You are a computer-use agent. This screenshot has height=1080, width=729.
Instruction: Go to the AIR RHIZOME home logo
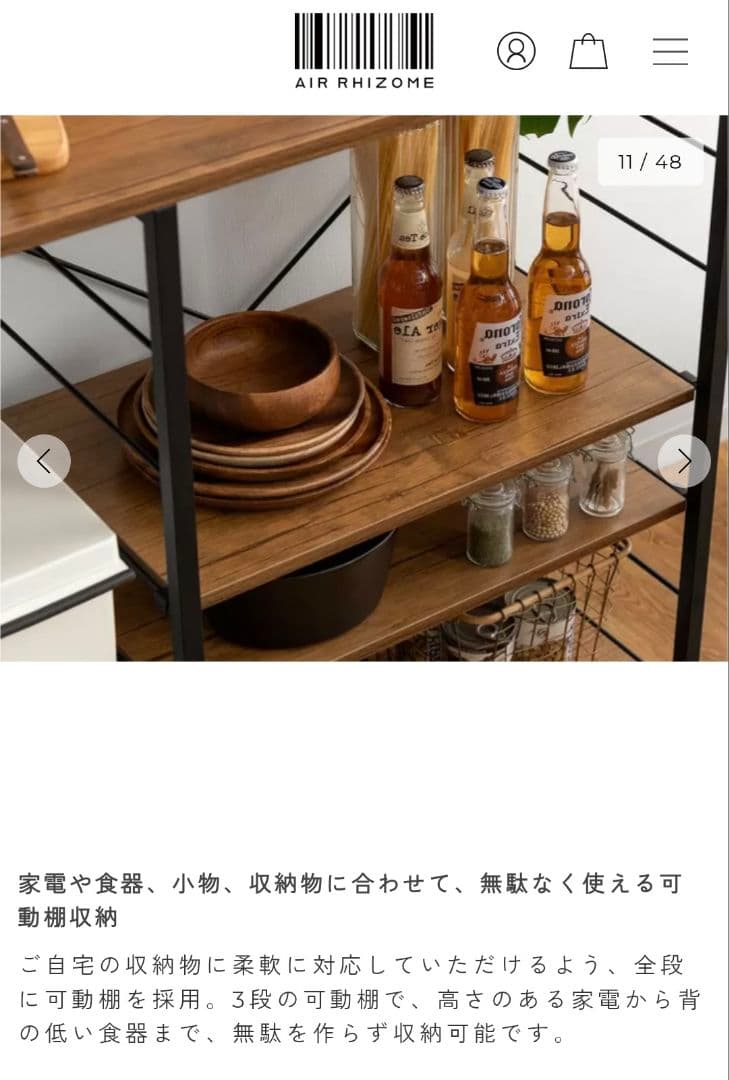[x=364, y=51]
